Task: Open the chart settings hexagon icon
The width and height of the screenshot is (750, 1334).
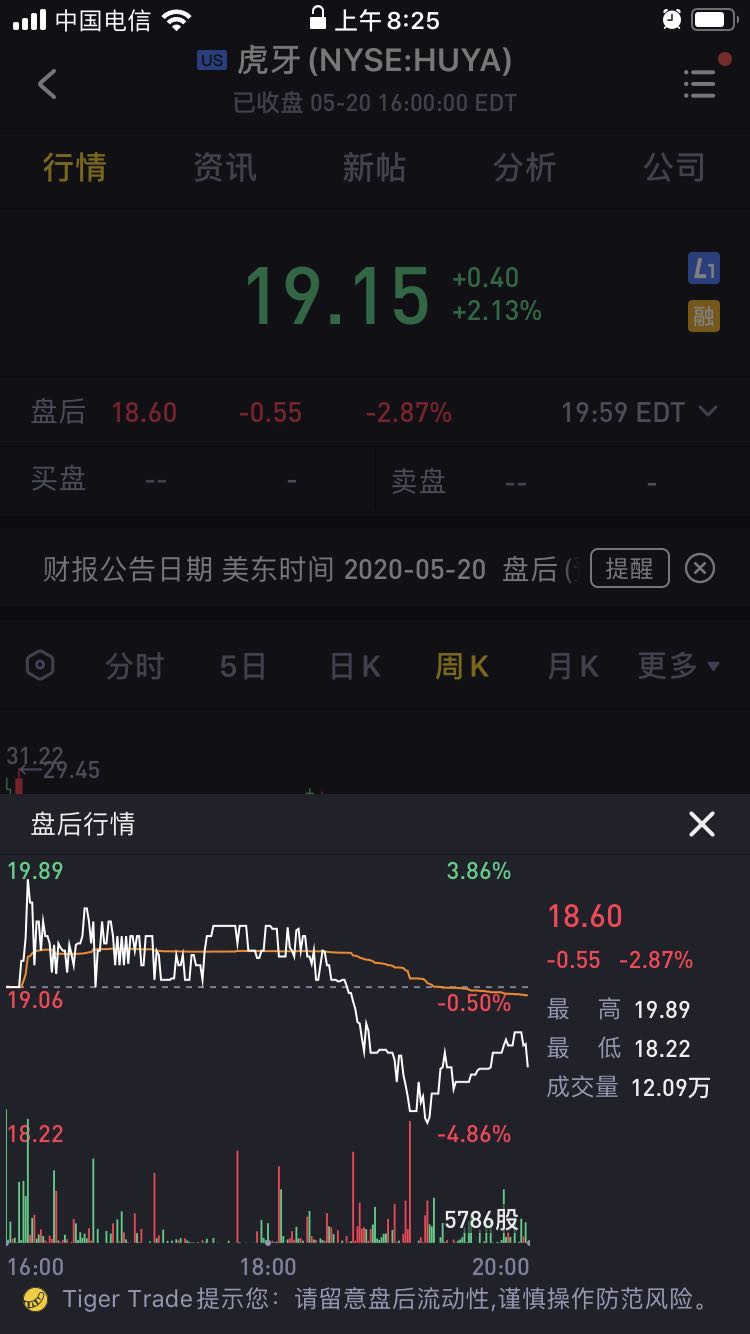Action: coord(40,665)
